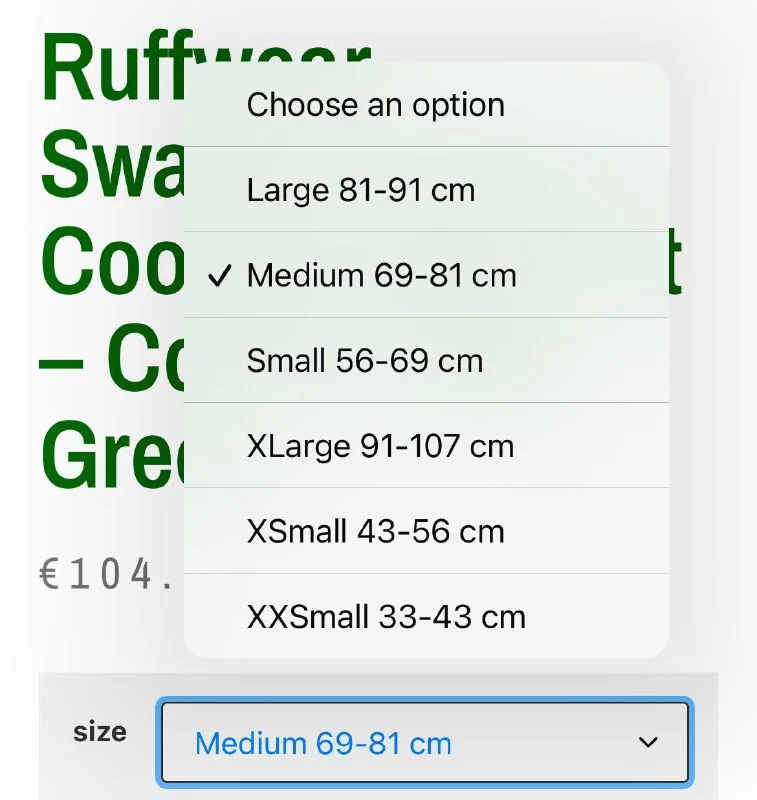Tap the size dropdown showing Medium 69-81 cm

coord(424,743)
